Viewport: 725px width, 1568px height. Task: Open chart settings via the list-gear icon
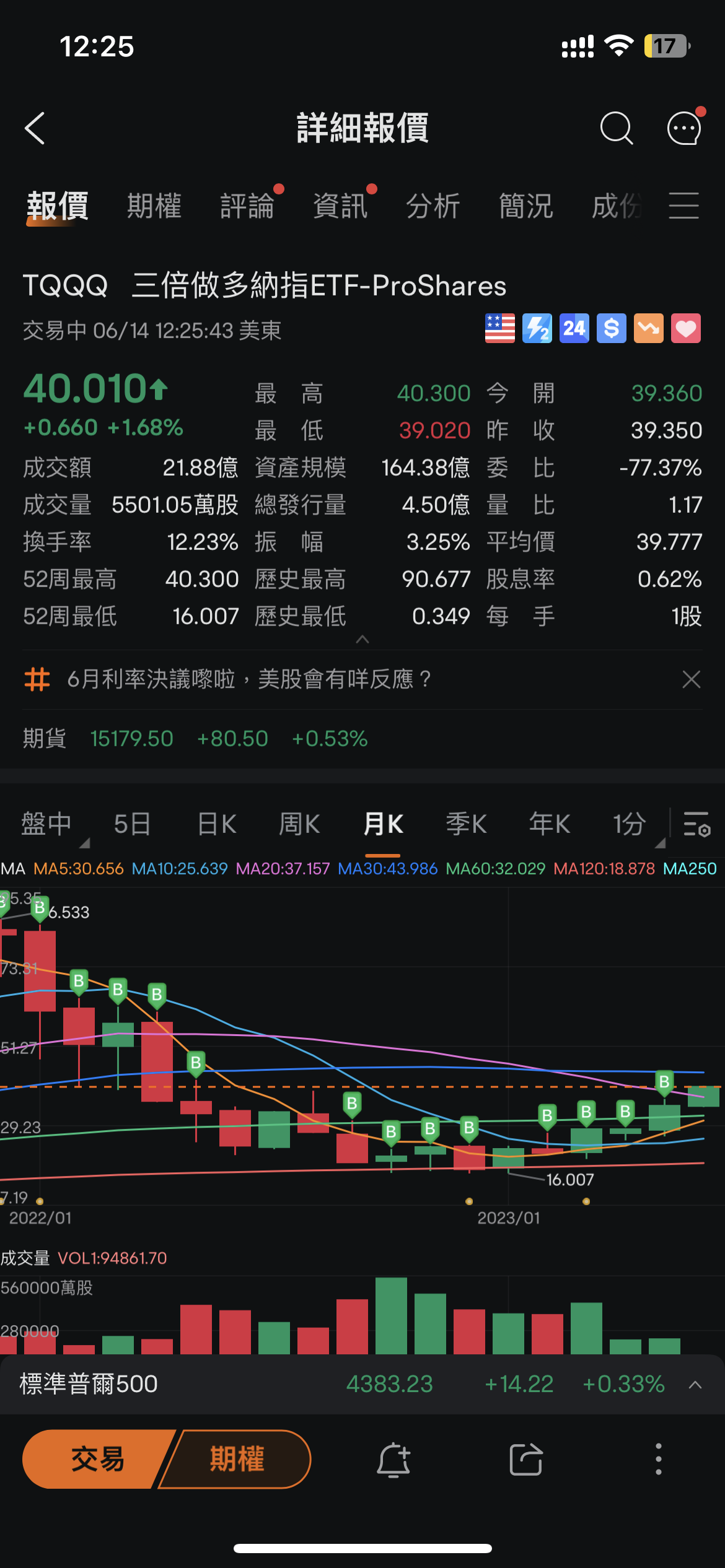click(699, 824)
